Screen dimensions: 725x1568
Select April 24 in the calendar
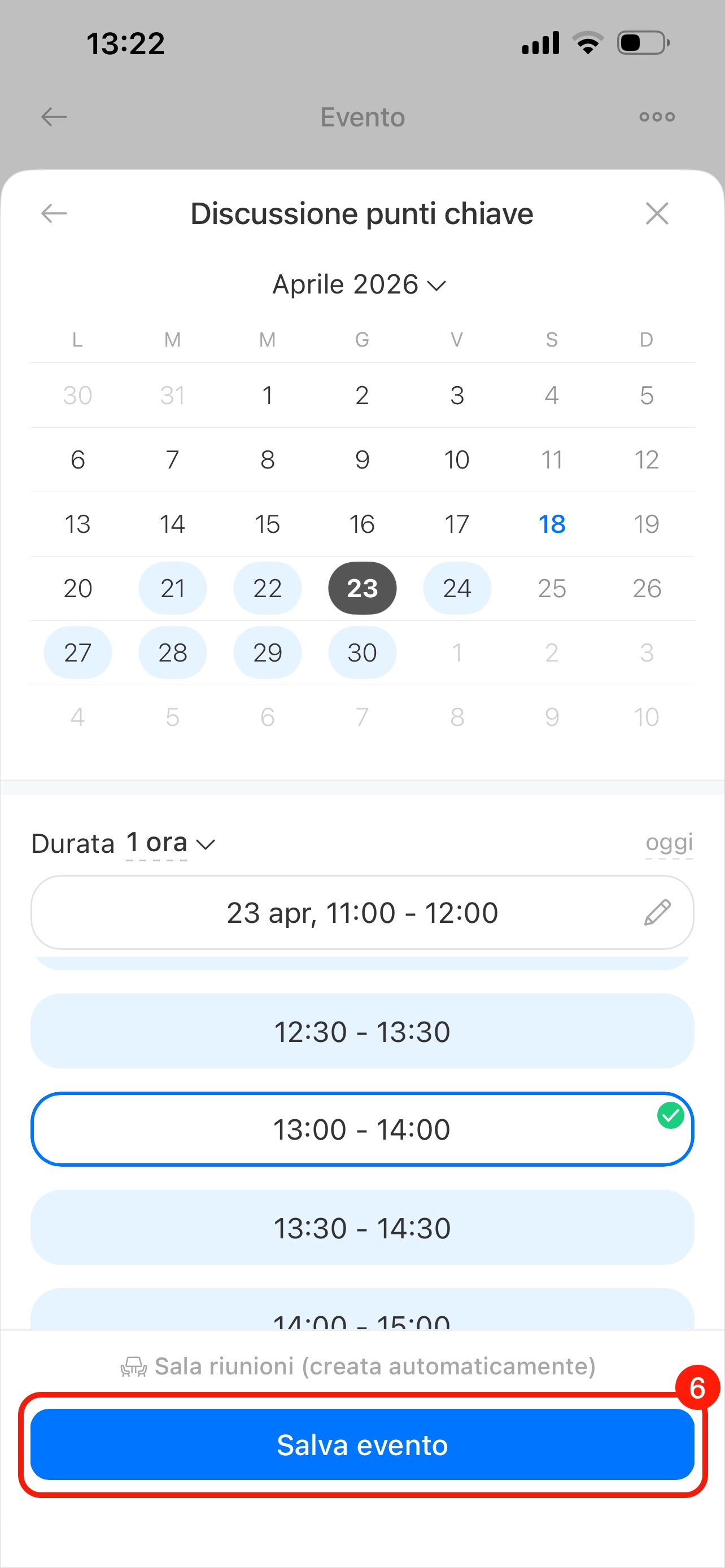point(457,588)
